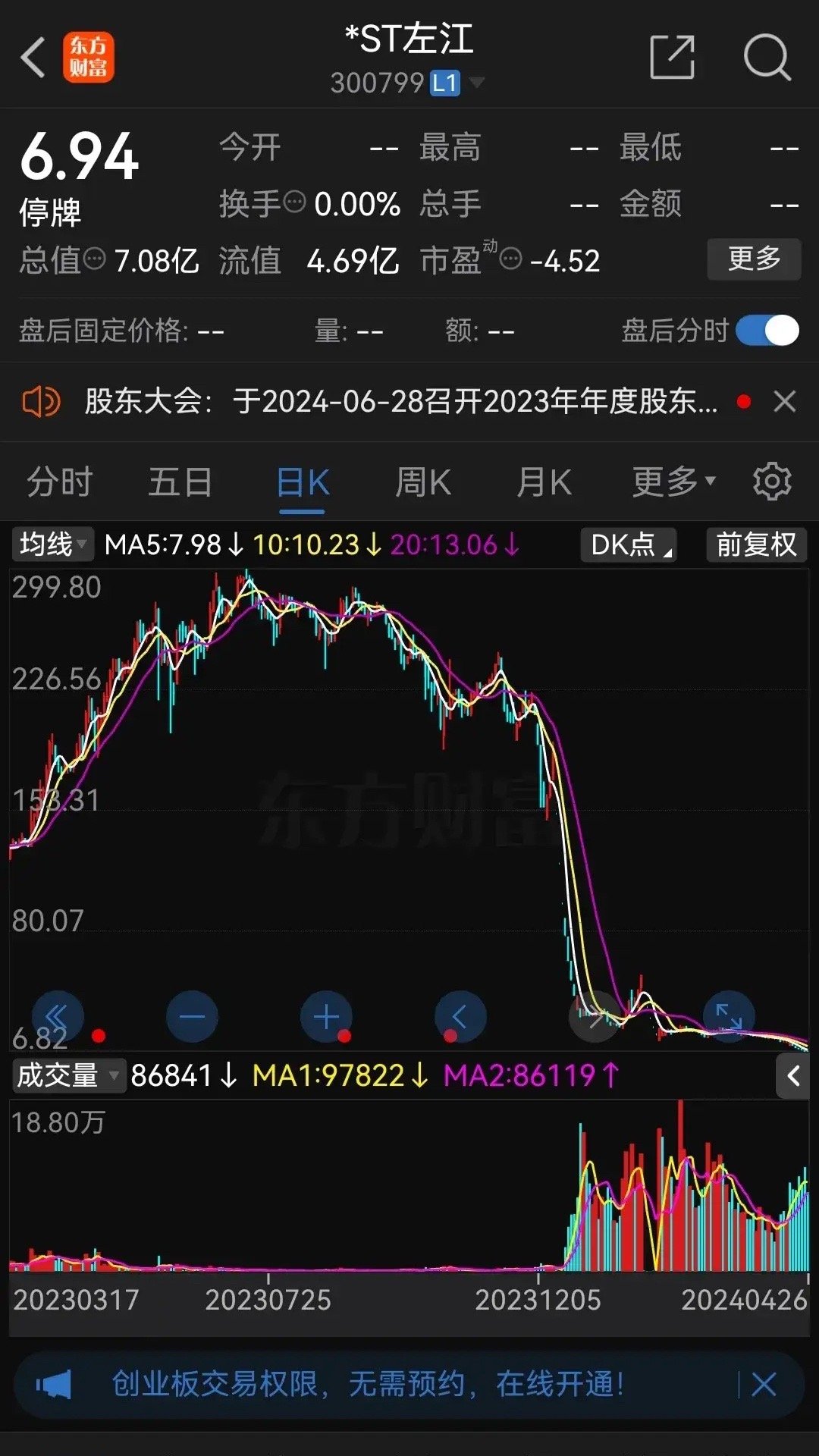Dismiss the 股东大会 notice

785,401
